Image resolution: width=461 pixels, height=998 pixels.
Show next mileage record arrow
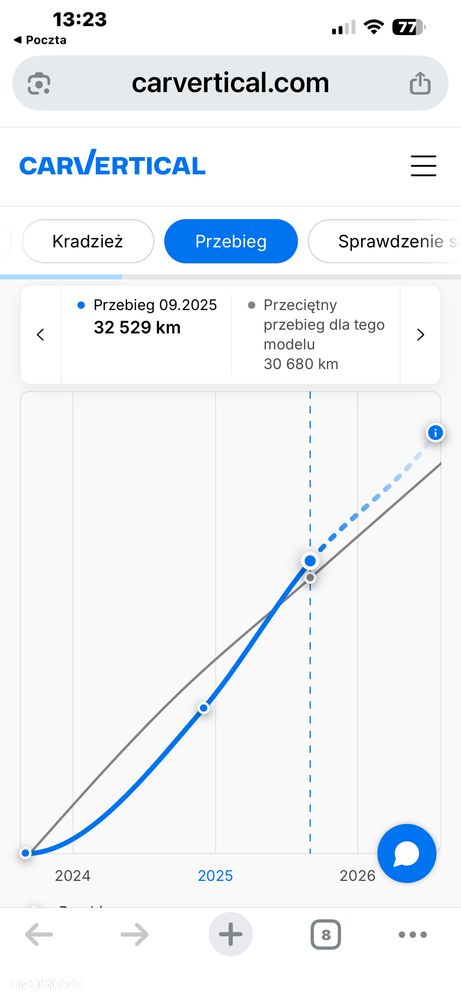420,335
